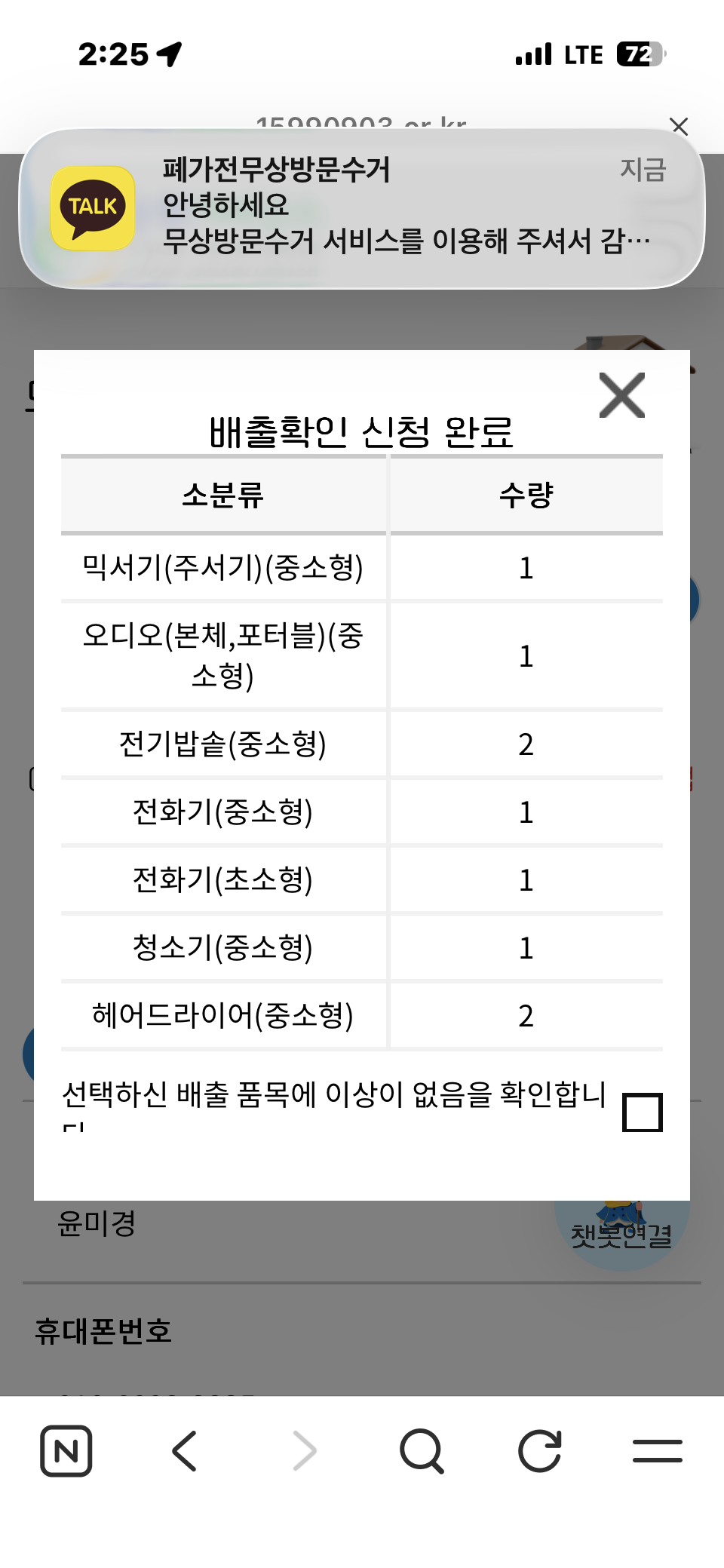Open the browser search icon
724x1568 pixels.
[x=422, y=1450]
